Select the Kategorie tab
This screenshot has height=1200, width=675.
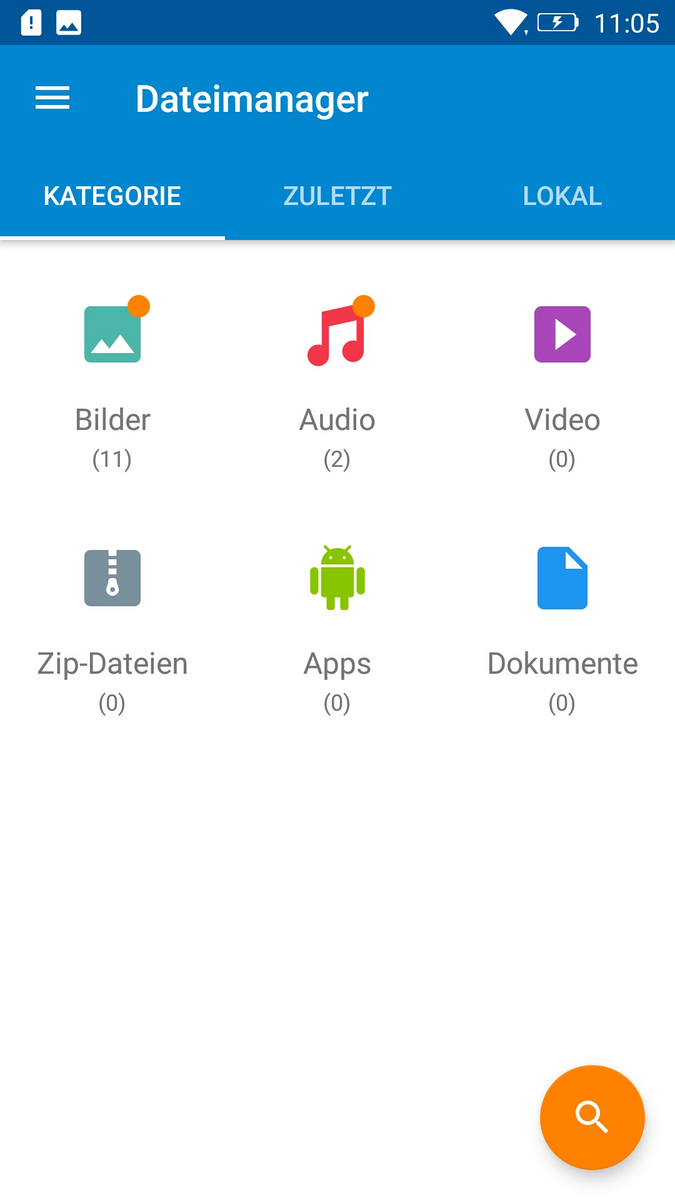112,196
